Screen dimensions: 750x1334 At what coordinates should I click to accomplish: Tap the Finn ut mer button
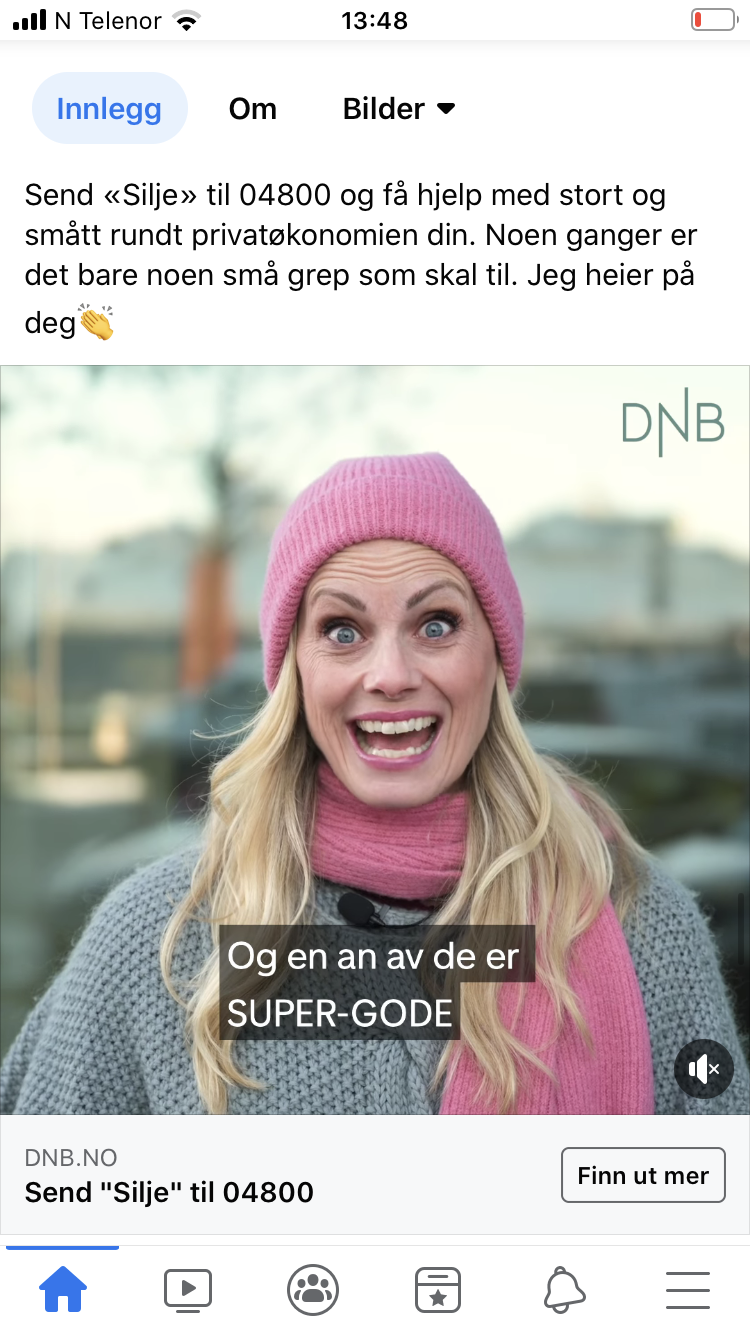click(x=643, y=1175)
